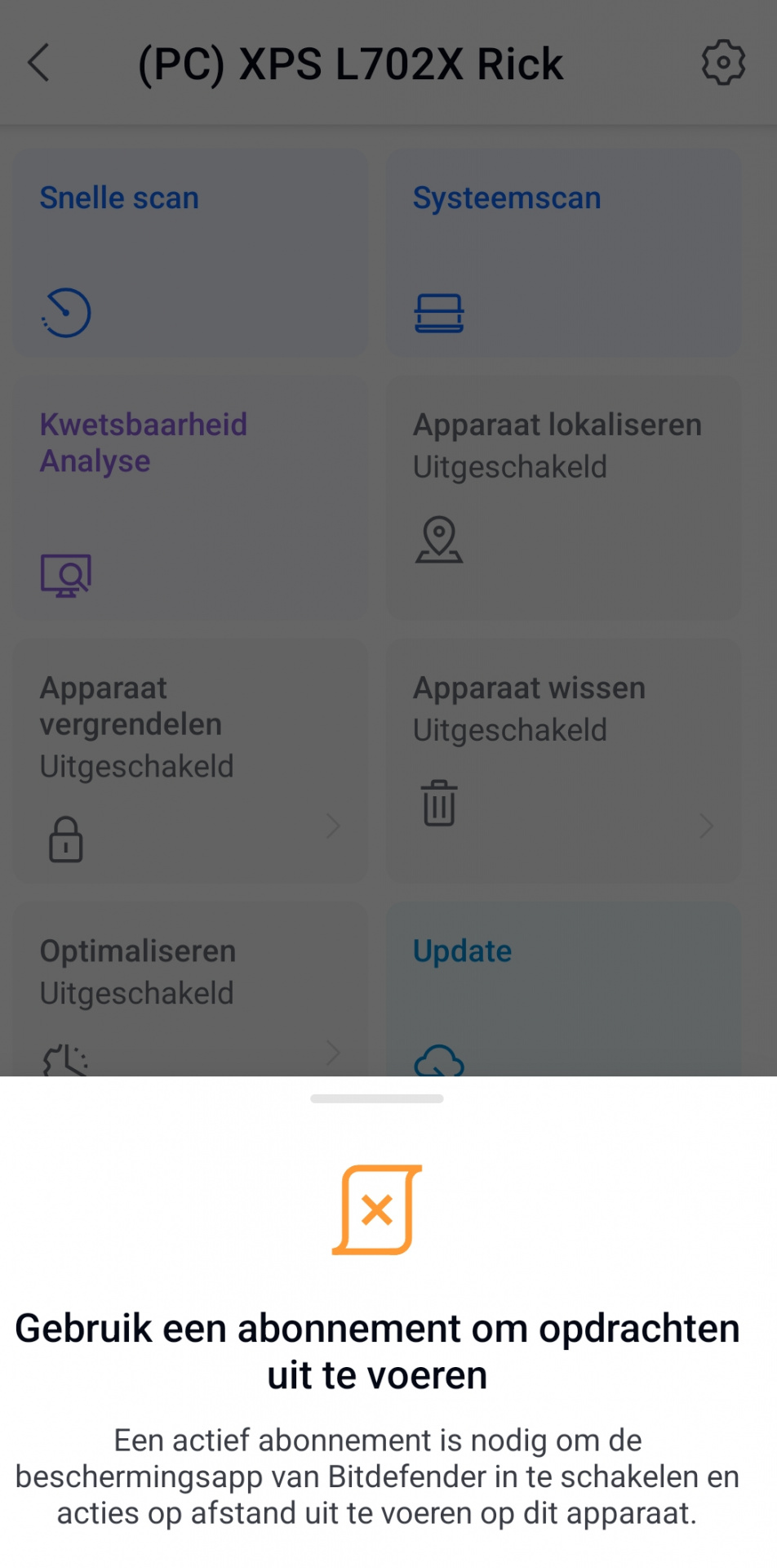This screenshot has width=777, height=1568.
Task: Open device settings gear
Action: [723, 62]
